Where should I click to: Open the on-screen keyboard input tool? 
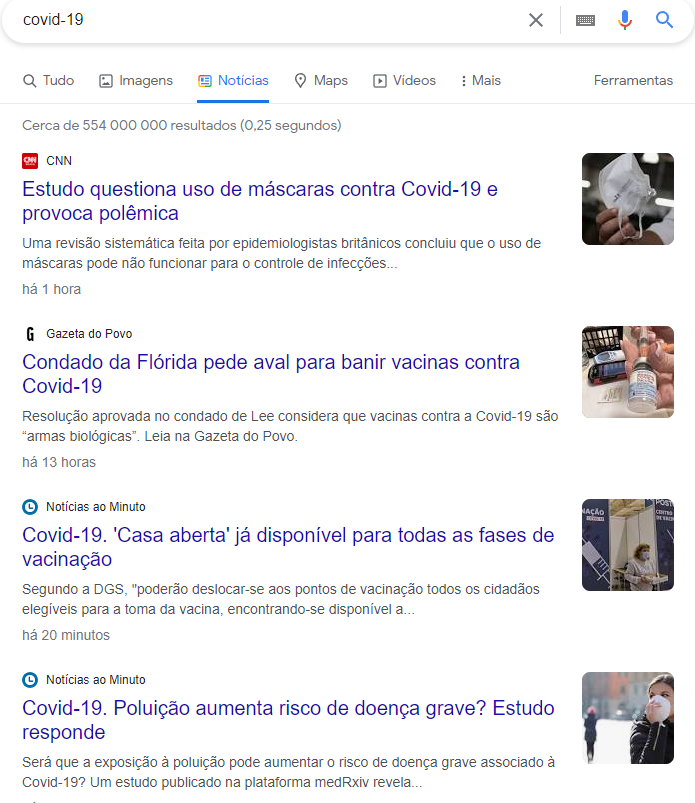(x=585, y=20)
